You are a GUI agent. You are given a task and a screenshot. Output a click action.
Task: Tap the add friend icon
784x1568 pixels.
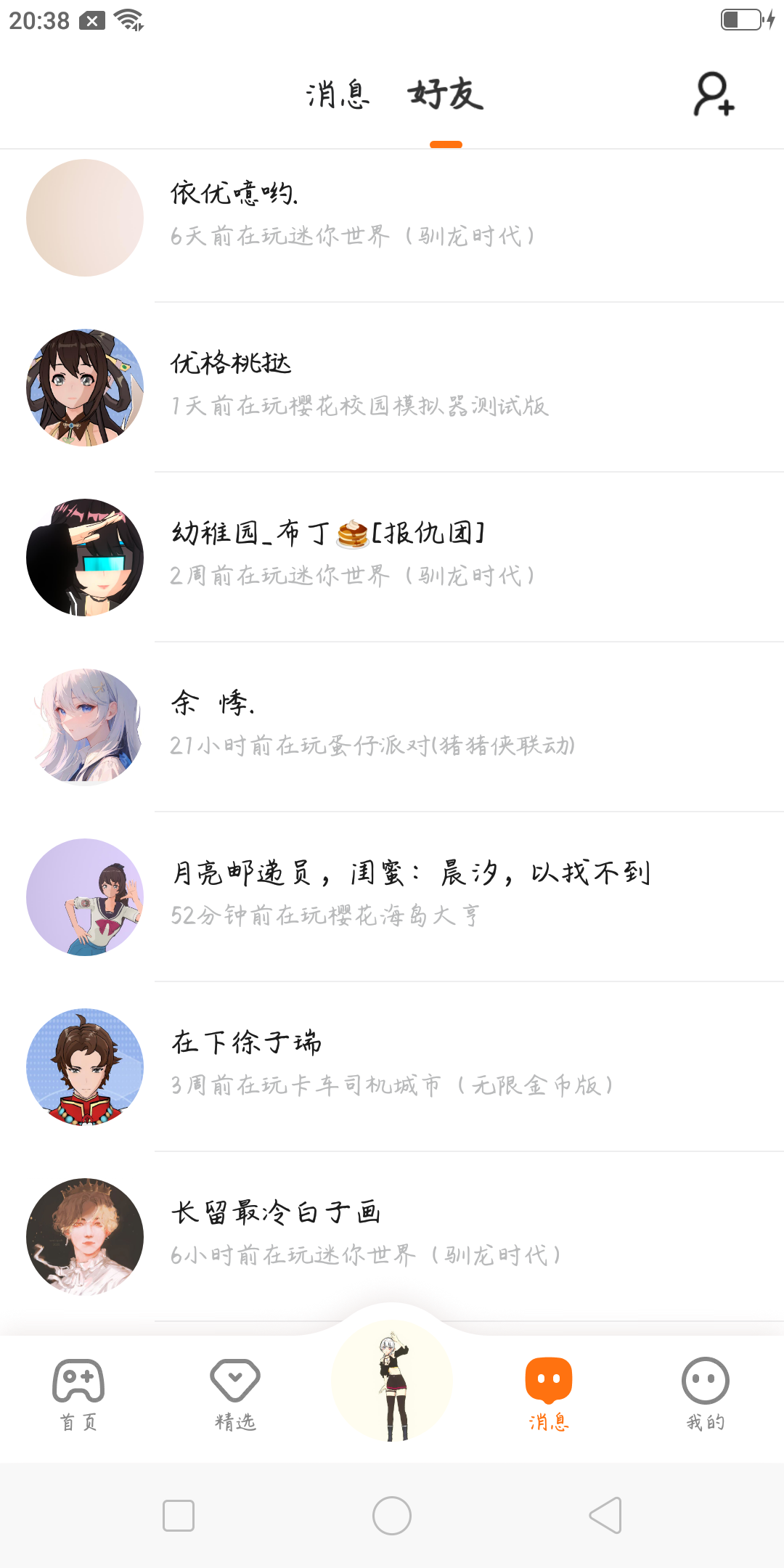coord(714,94)
